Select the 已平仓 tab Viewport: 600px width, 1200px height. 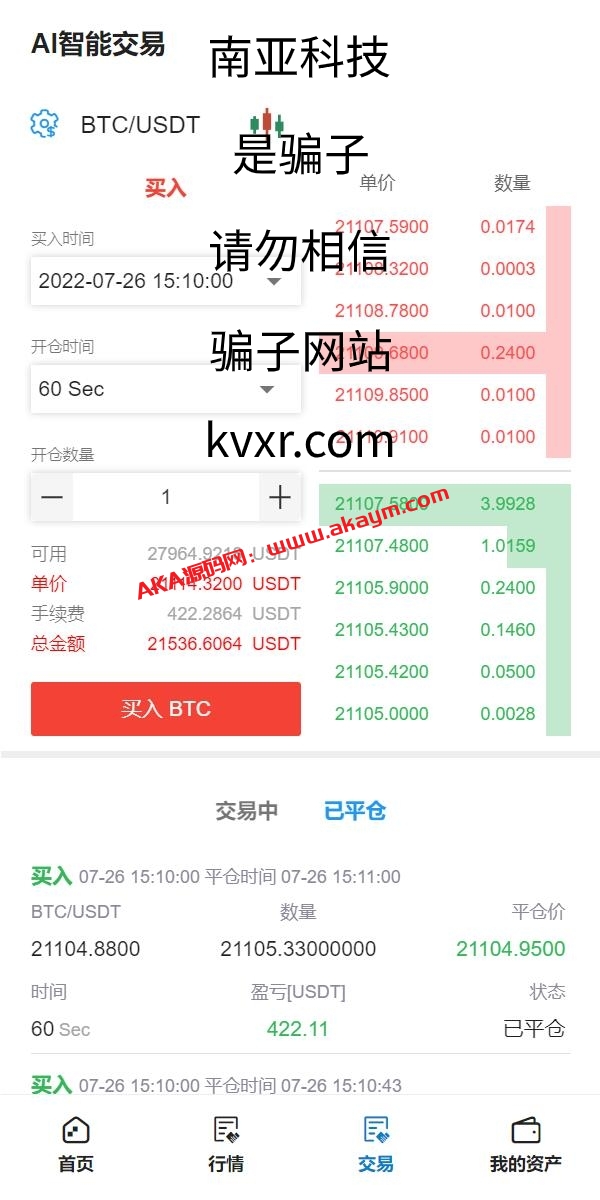(x=355, y=811)
